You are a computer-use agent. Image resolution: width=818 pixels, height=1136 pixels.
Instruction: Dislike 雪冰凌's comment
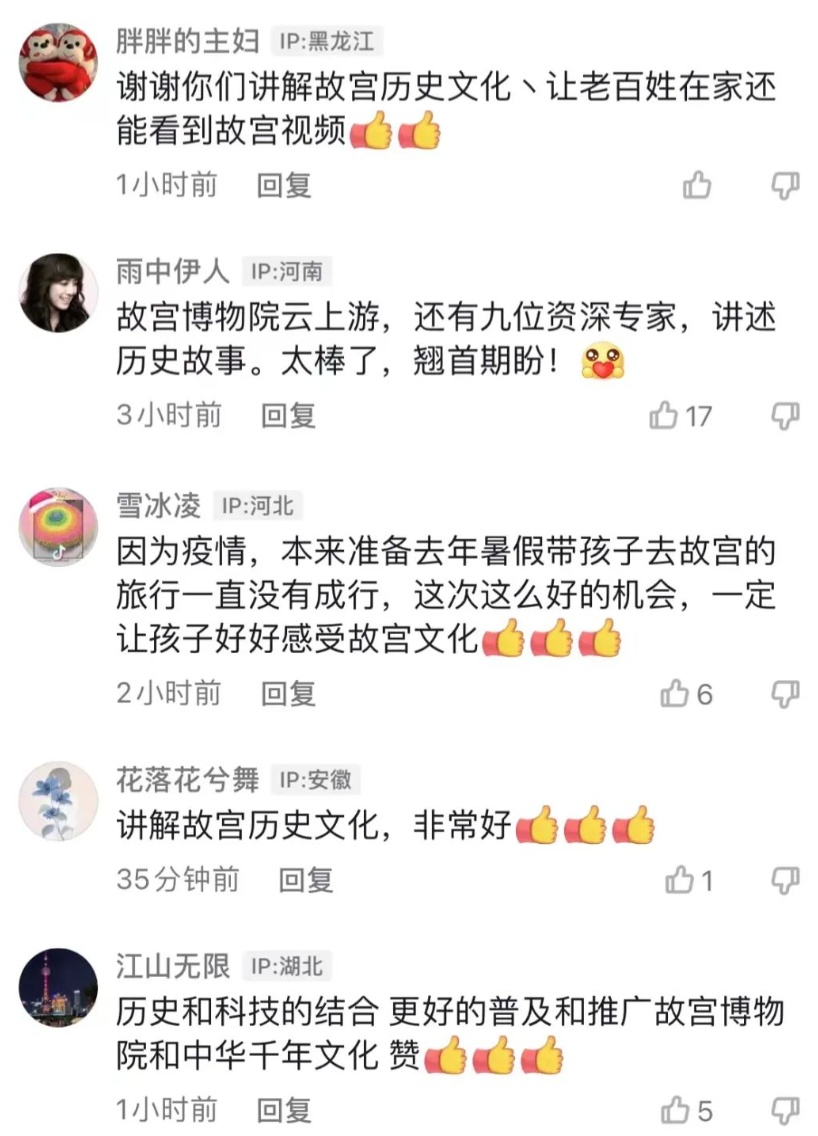click(787, 693)
